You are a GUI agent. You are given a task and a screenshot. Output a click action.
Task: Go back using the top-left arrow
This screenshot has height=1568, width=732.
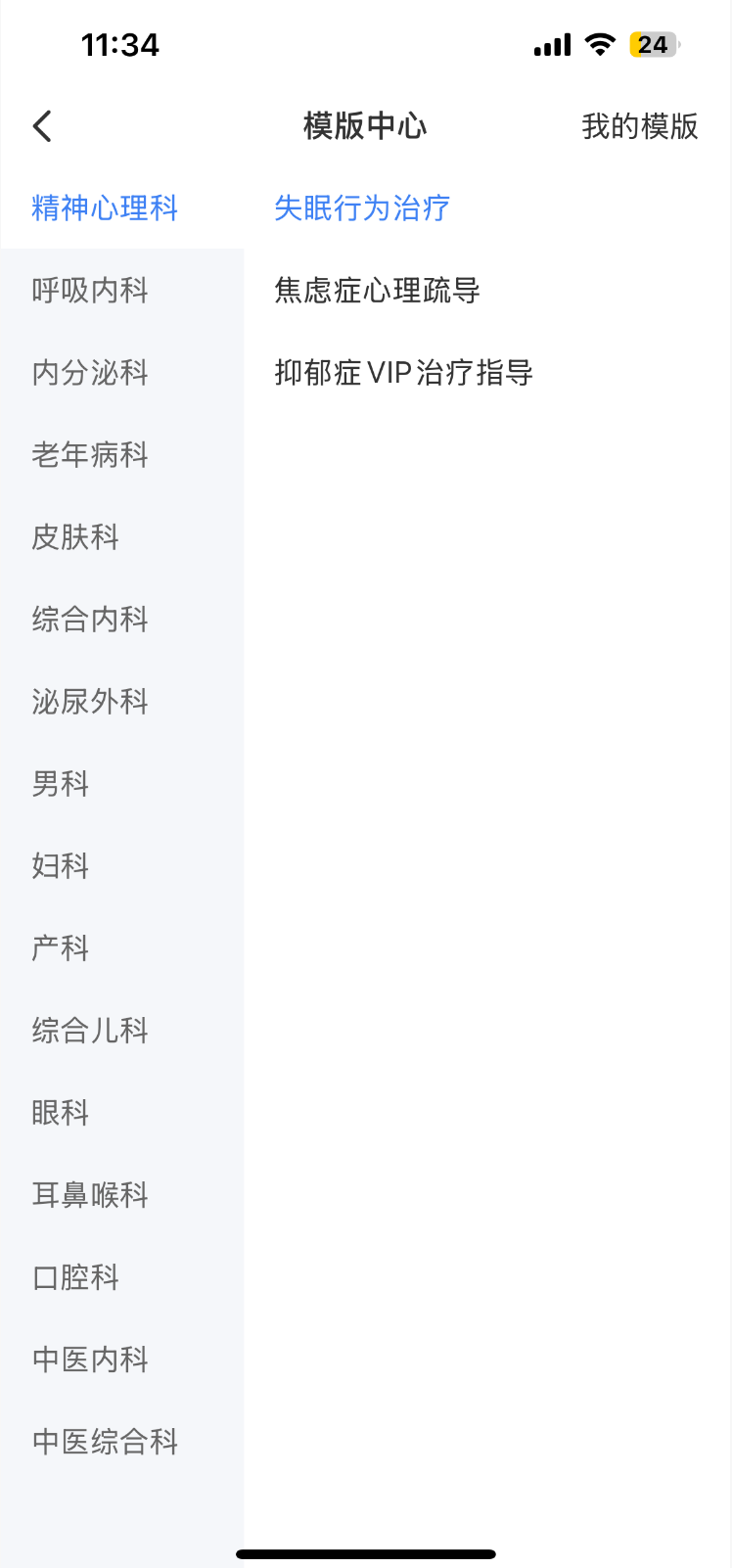42,126
